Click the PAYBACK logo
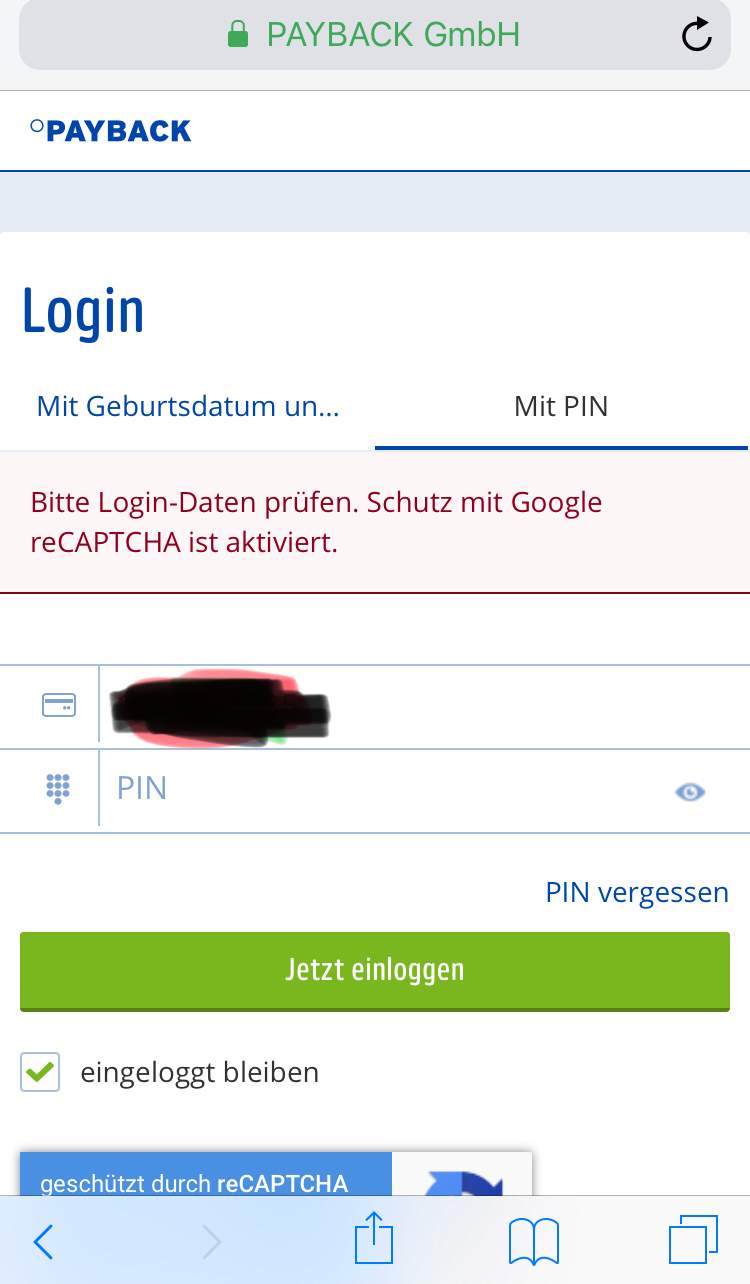This screenshot has height=1284, width=750. coord(110,130)
